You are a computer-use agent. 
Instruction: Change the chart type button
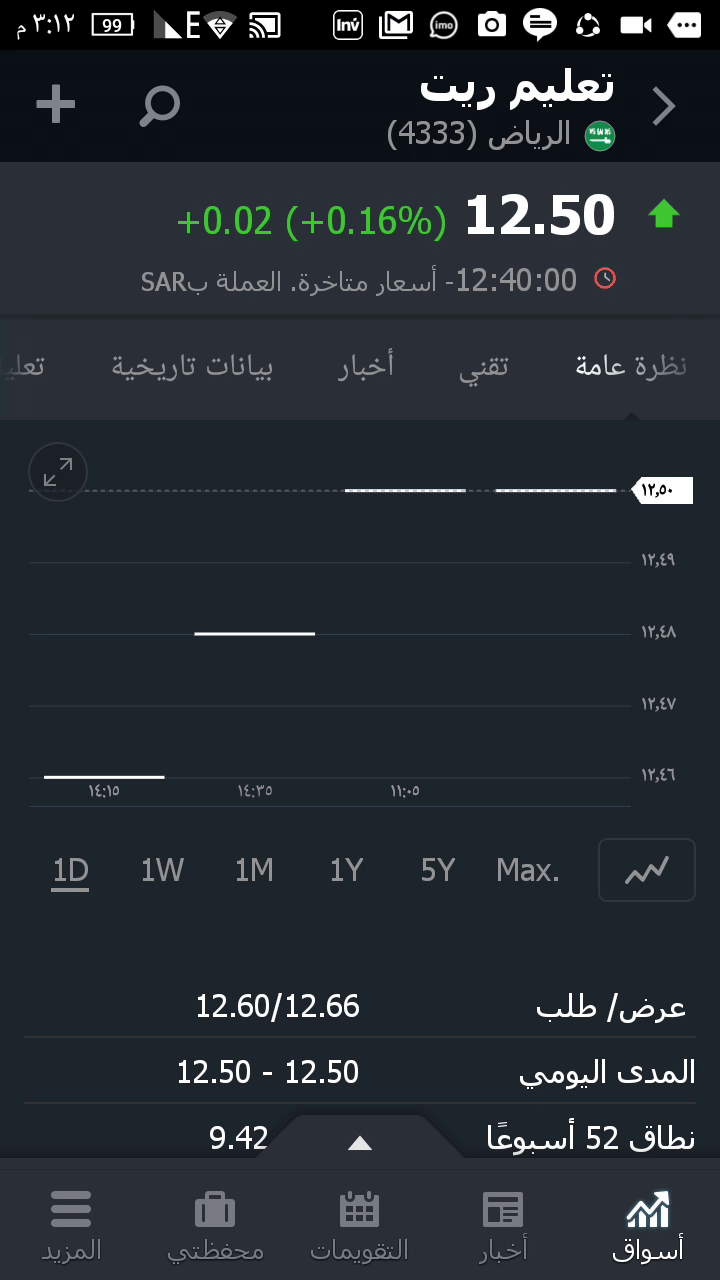pos(646,871)
